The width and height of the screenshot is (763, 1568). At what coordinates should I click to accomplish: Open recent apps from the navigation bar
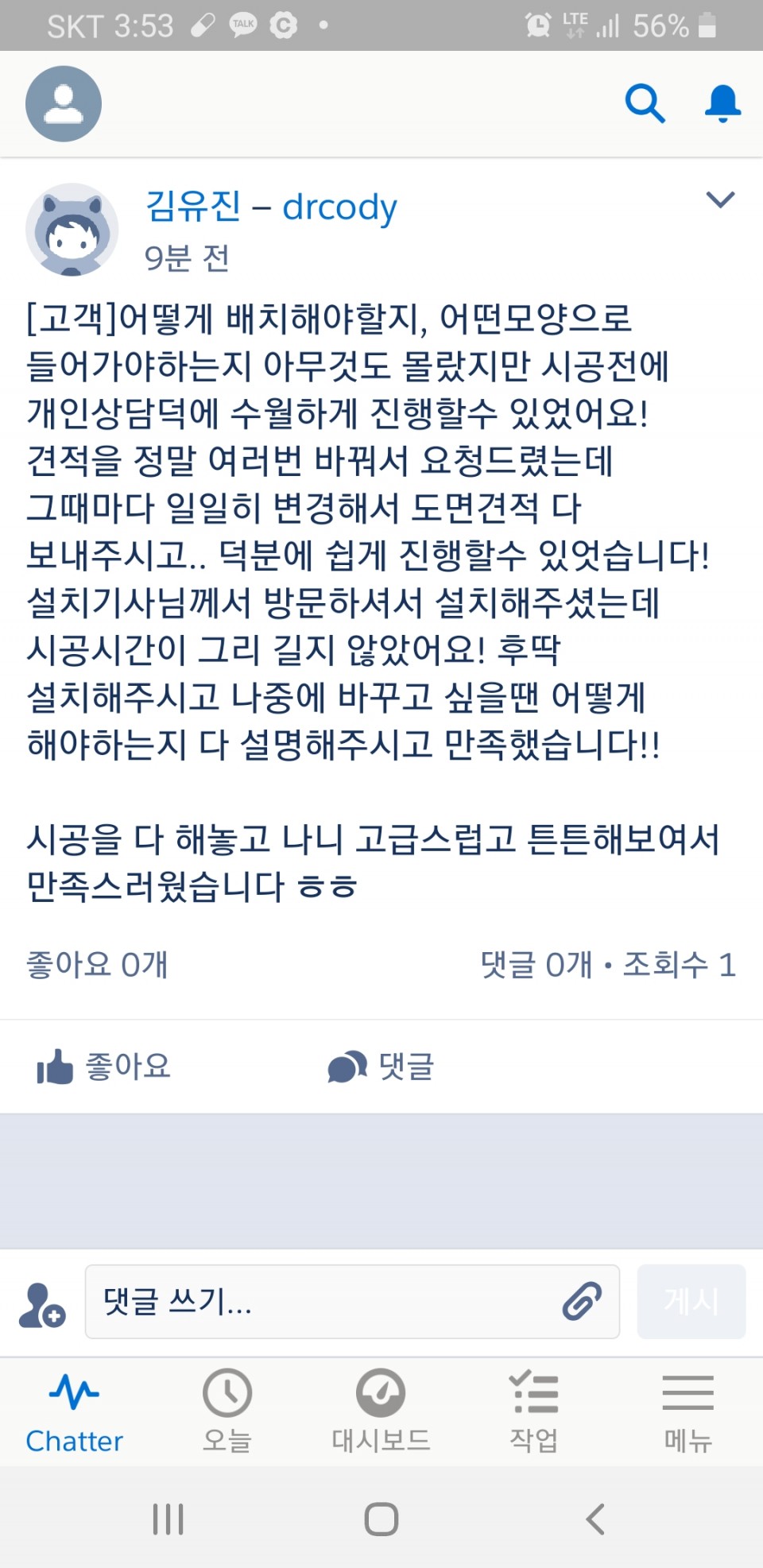168,1519
